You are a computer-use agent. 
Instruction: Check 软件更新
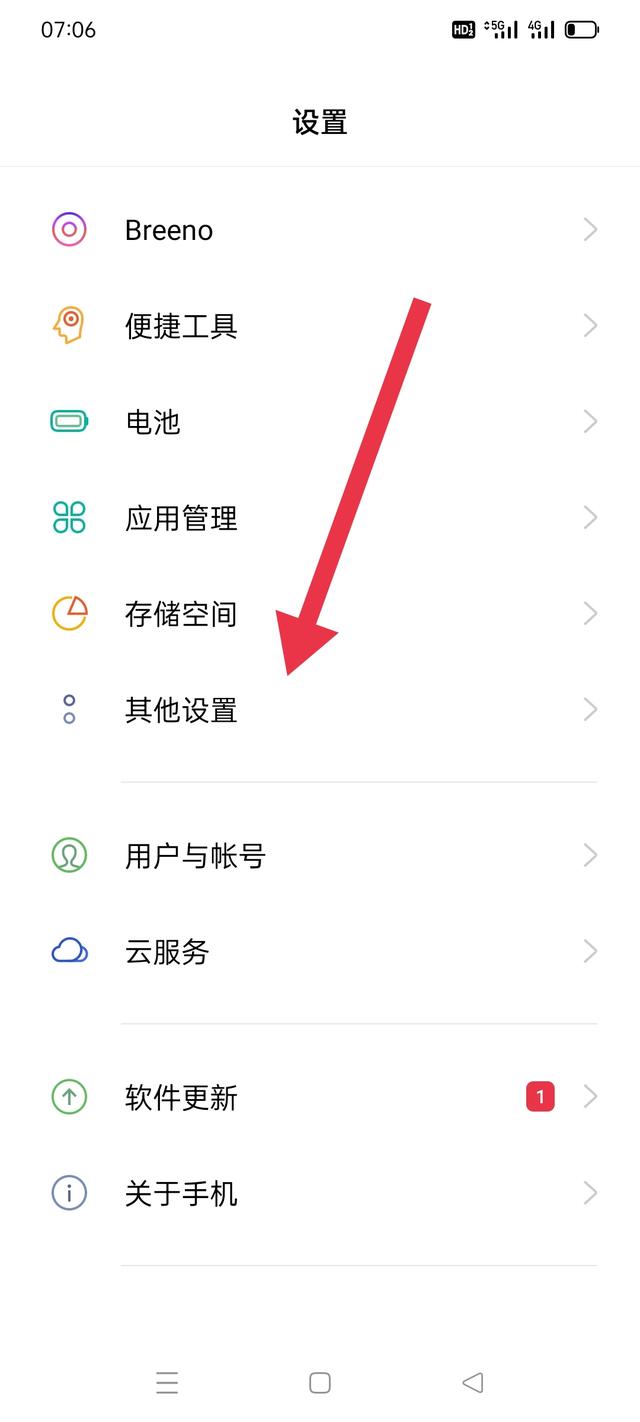(320, 1098)
